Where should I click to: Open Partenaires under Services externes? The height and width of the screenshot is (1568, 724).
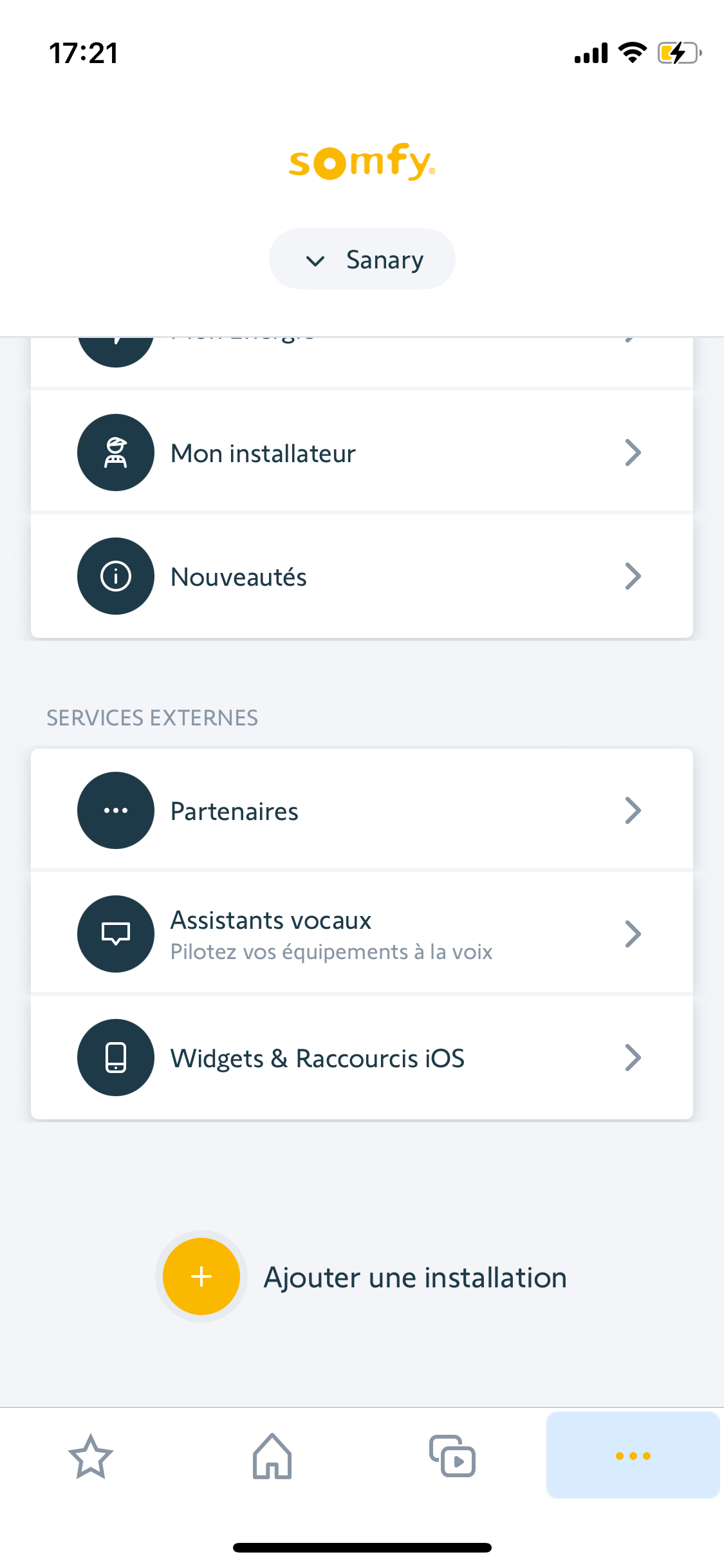[362, 810]
